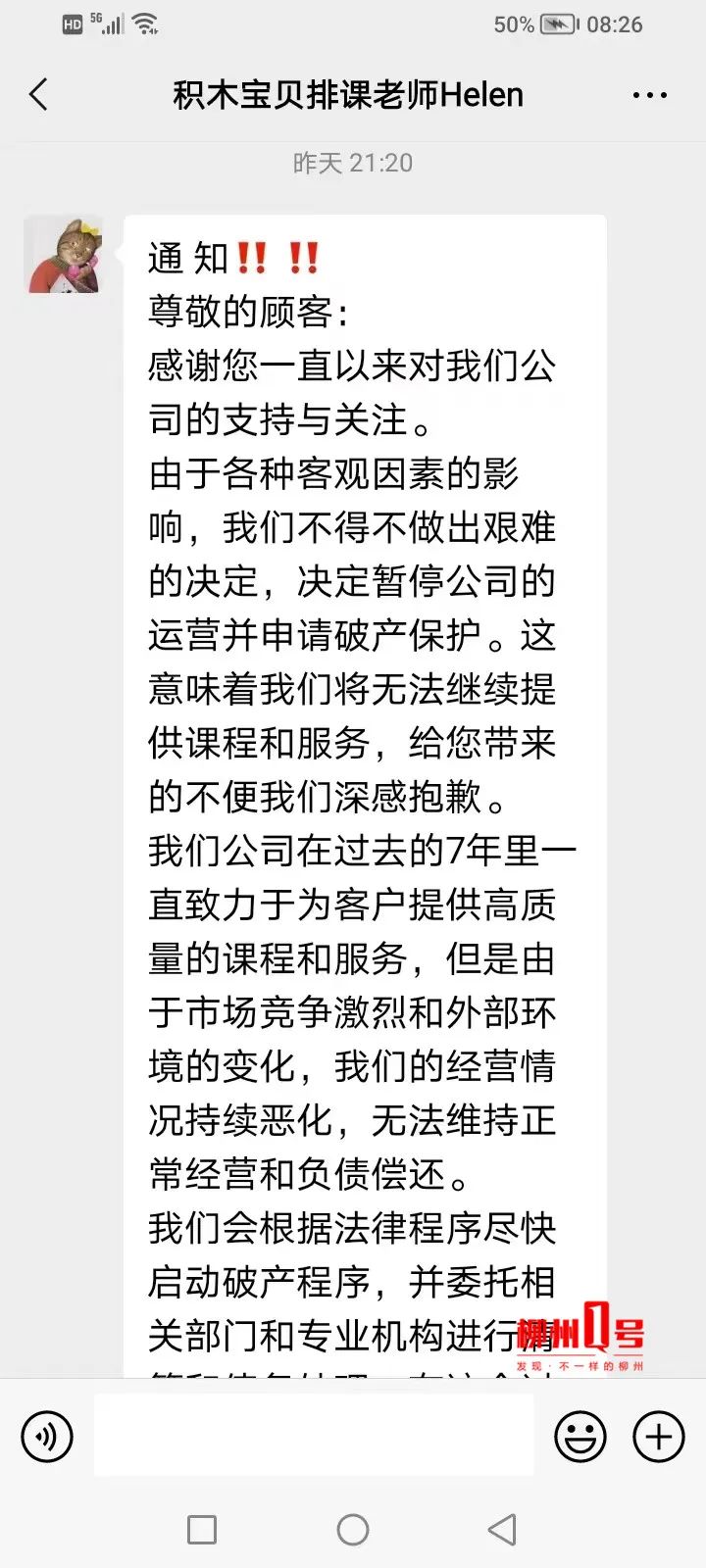This screenshot has height=1568, width=706.
Task: Tap the system home button
Action: pyautogui.click(x=353, y=1529)
